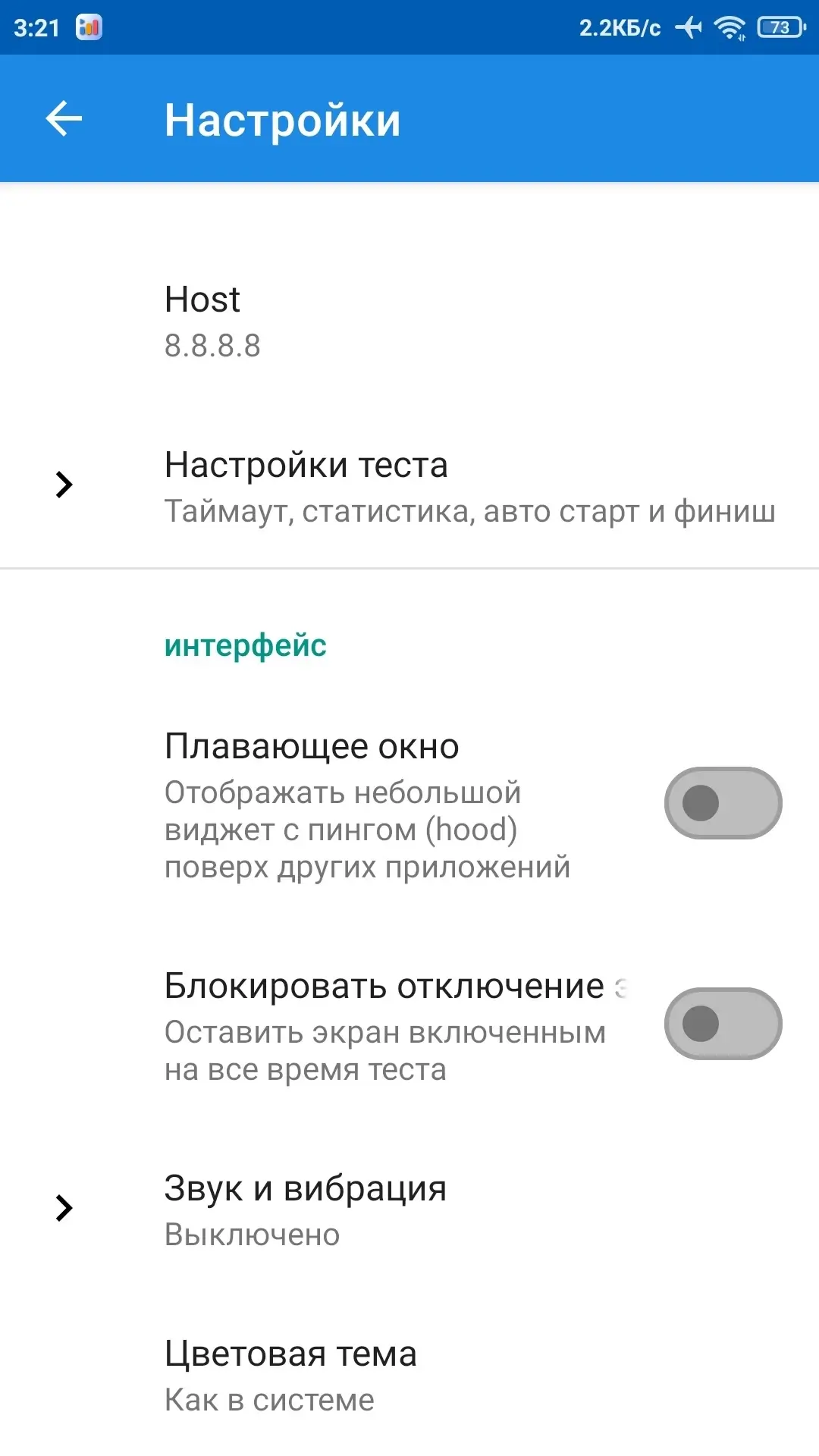The image size is (819, 1456).
Task: Enable the Плавающее окно switch
Action: pos(723,803)
